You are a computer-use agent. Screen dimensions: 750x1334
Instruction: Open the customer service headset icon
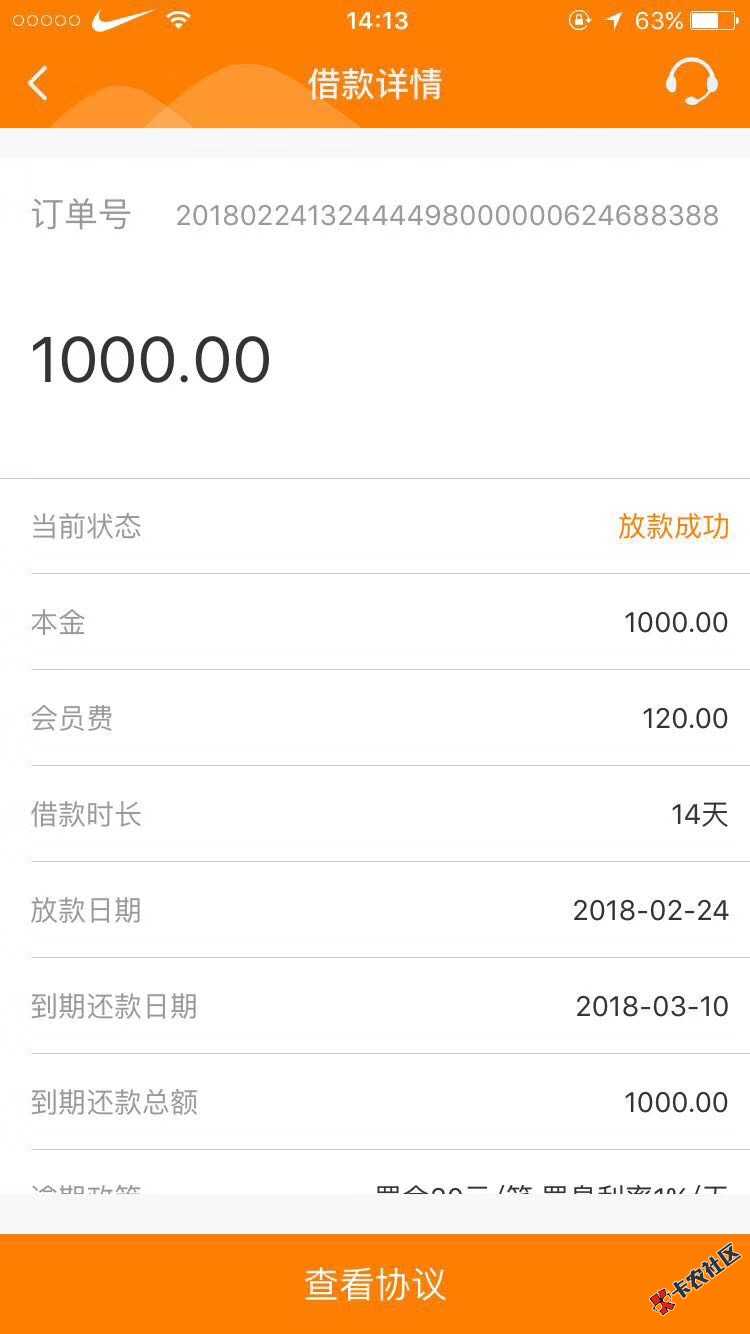pyautogui.click(x=691, y=83)
